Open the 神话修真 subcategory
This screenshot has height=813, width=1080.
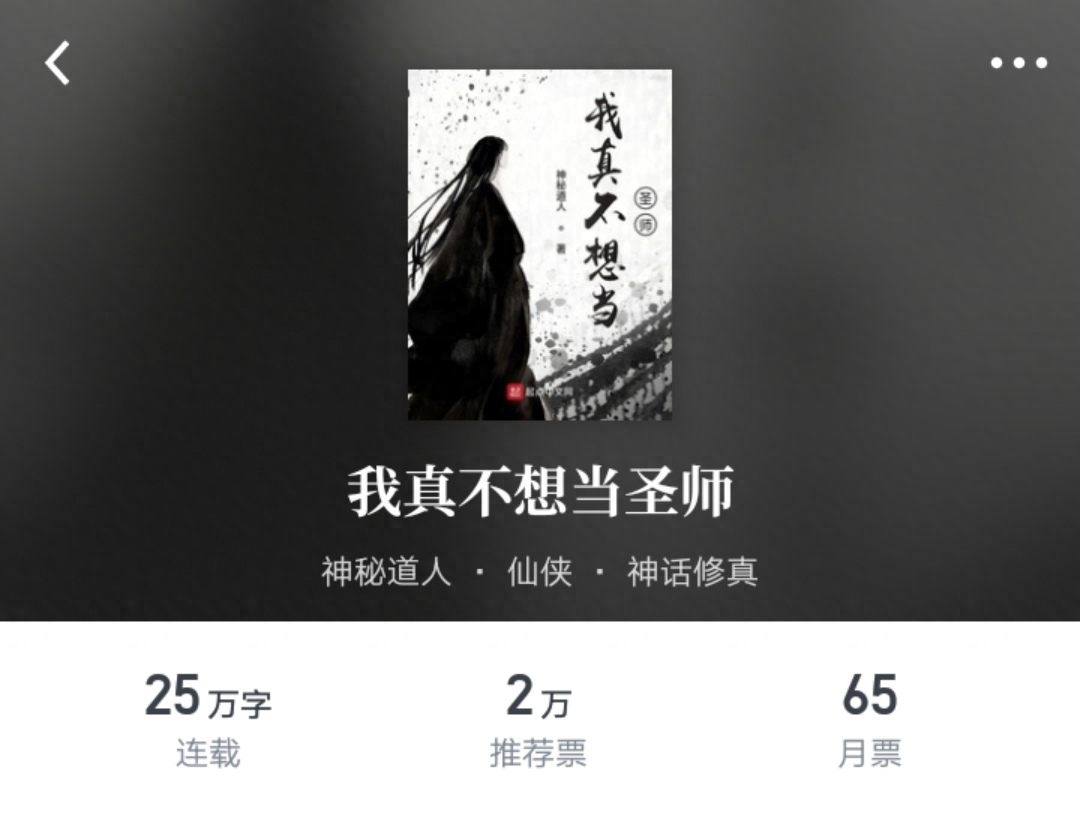692,572
